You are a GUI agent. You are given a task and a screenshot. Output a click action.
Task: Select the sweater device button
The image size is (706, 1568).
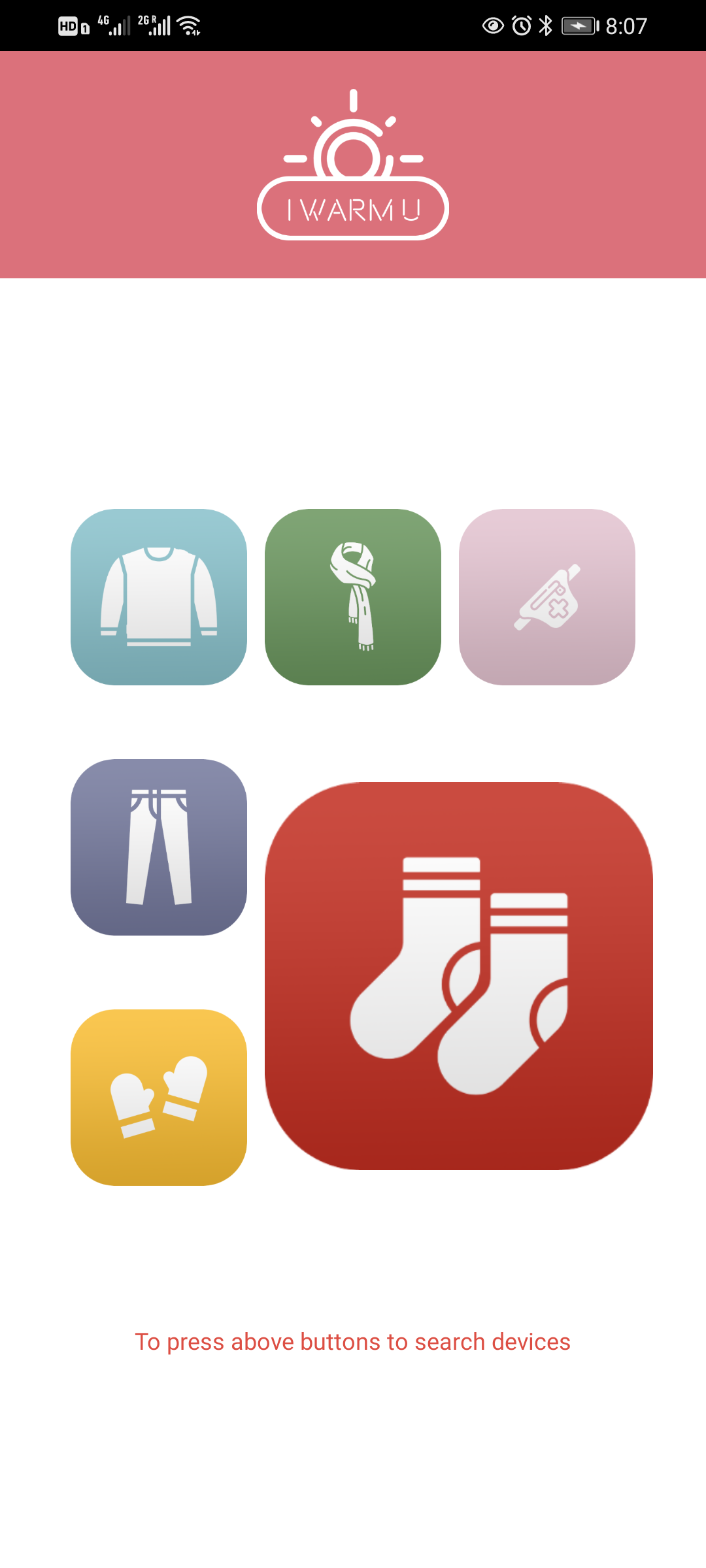pos(159,597)
